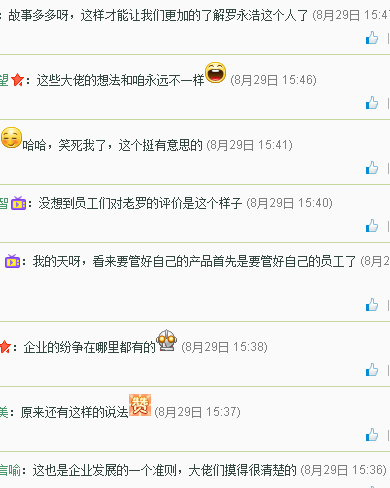Like the comment 这些大佬的想法和咱永远不一样
Image resolution: width=390 pixels, height=488 pixels.
pos(372,103)
